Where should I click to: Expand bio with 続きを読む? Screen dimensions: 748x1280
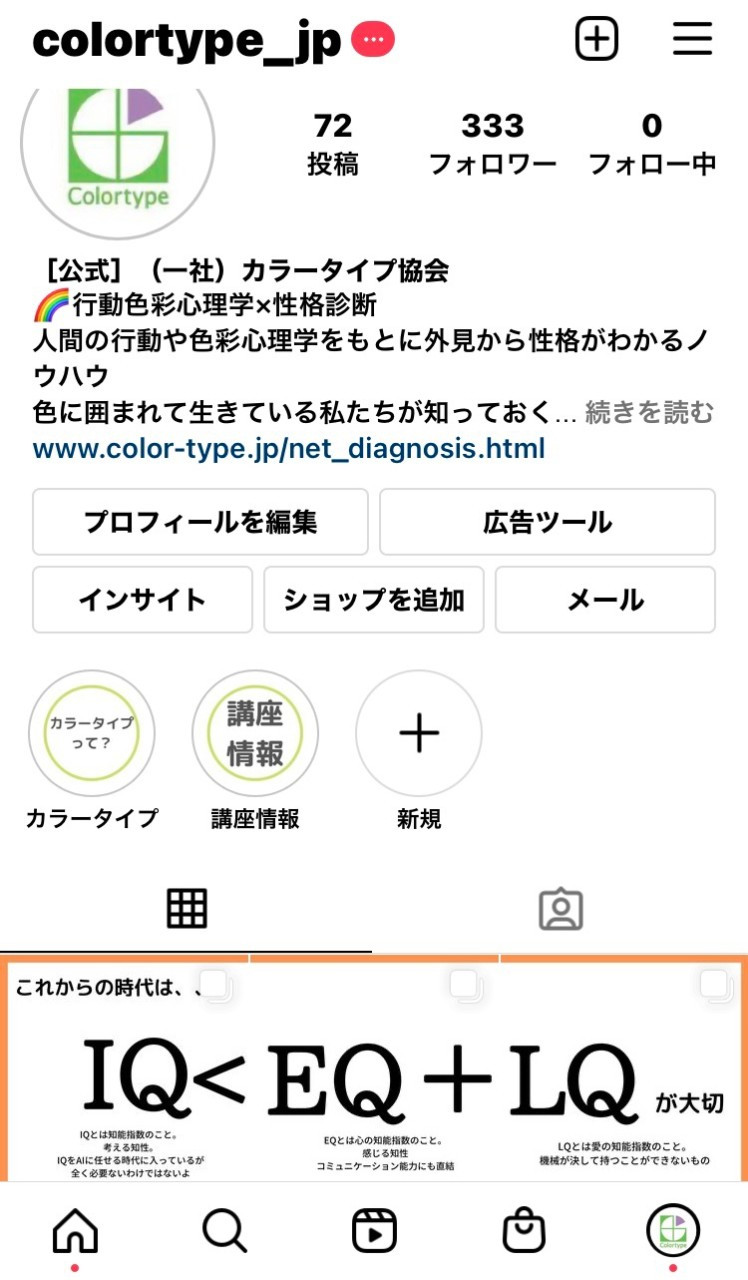(x=650, y=411)
